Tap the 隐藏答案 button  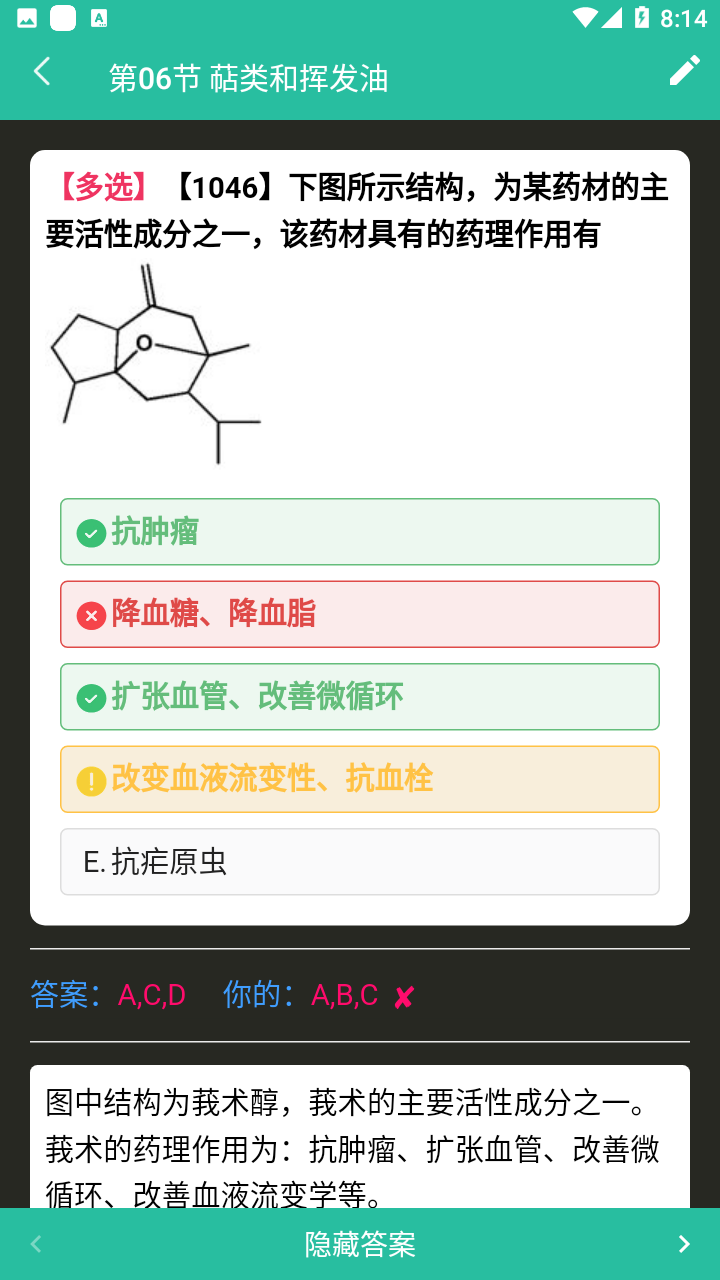click(360, 1244)
